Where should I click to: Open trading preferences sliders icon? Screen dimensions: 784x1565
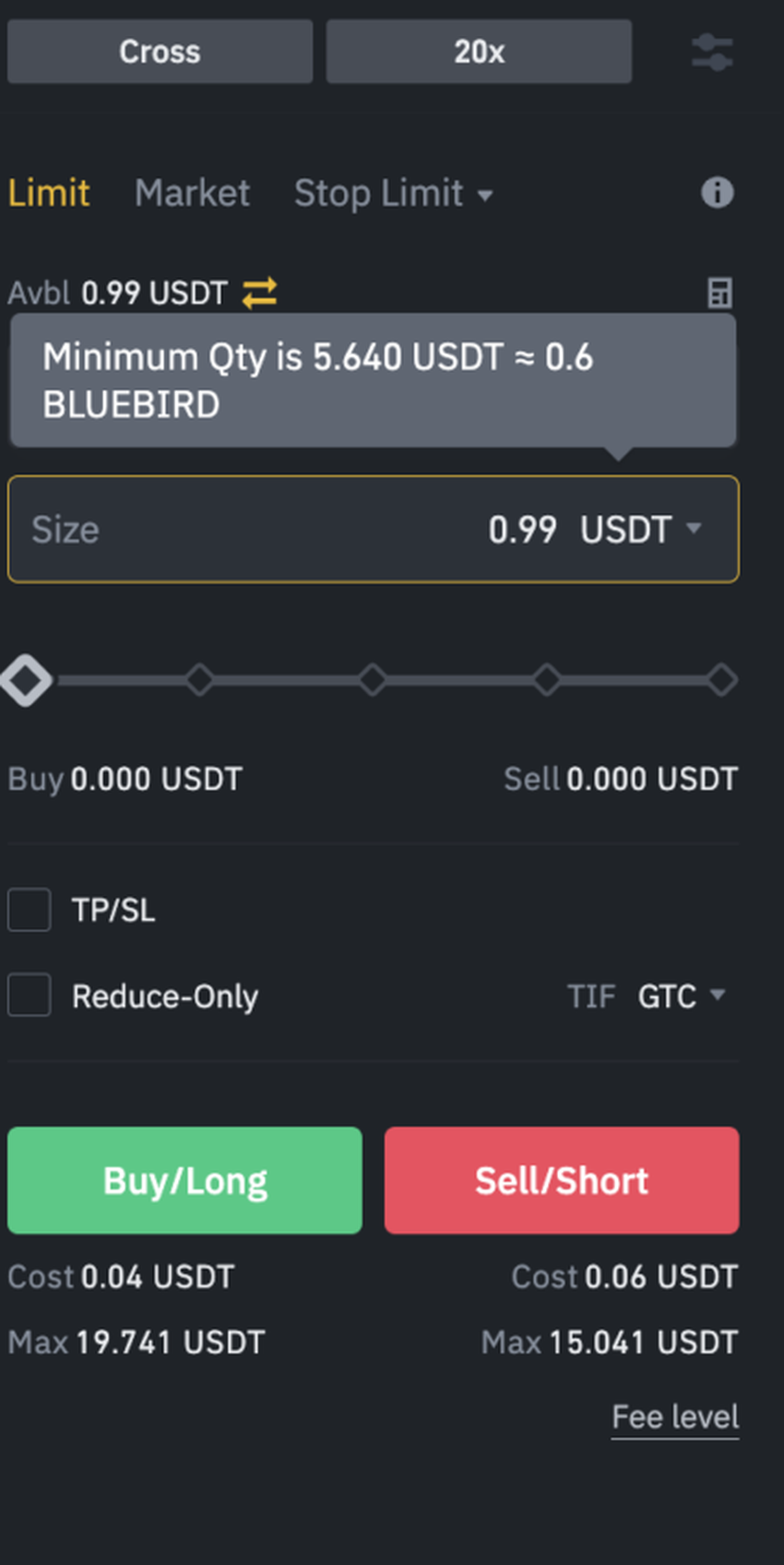(x=712, y=53)
